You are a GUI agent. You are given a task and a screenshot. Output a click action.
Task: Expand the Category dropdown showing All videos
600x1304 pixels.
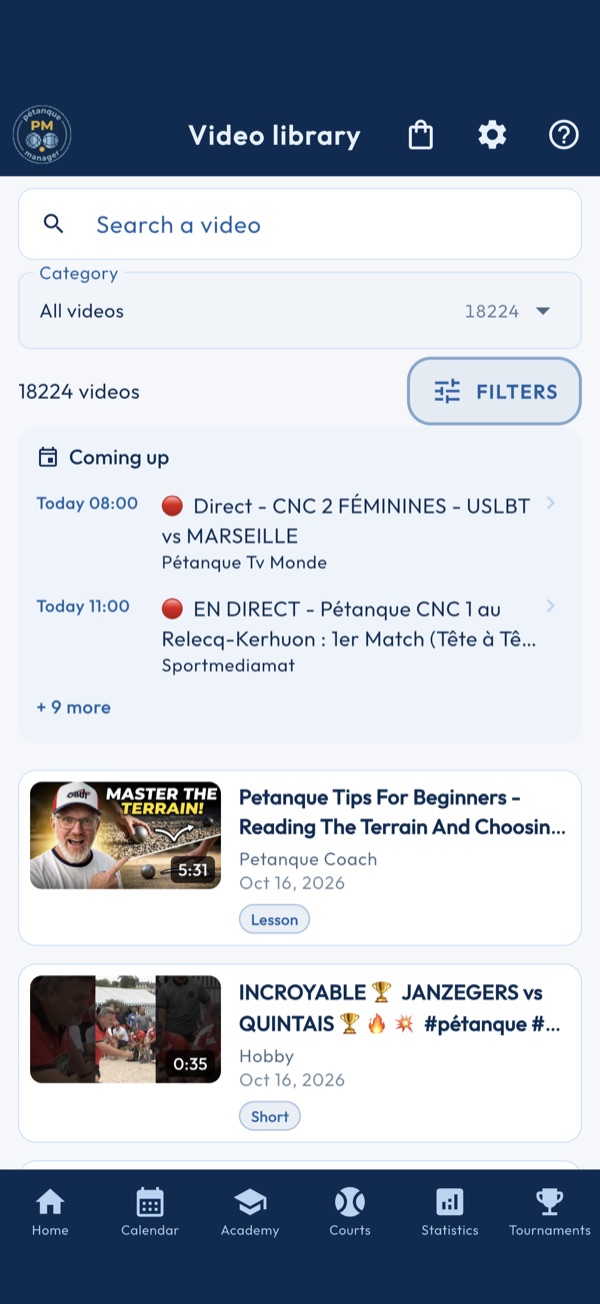coord(300,311)
